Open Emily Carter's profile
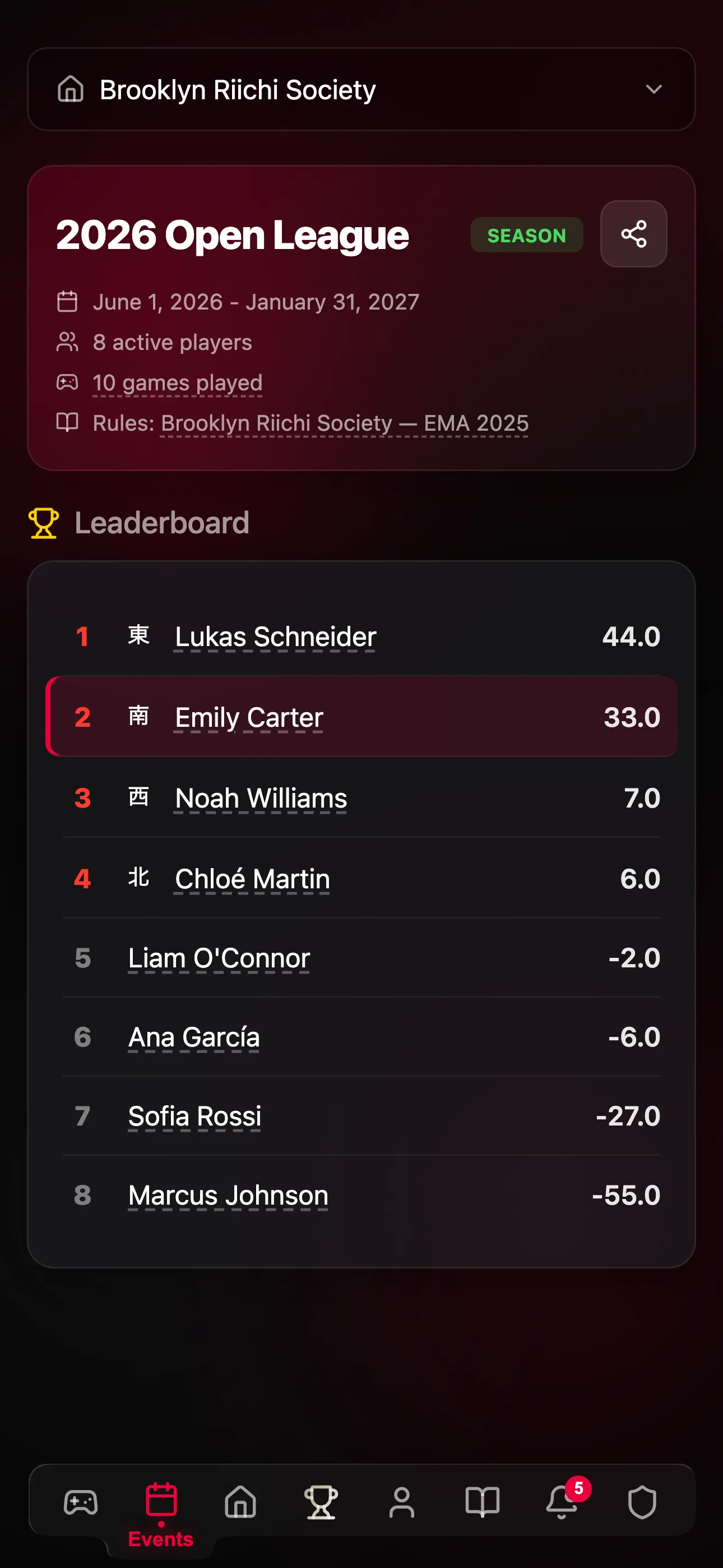Image resolution: width=723 pixels, height=1568 pixels. tap(248, 717)
